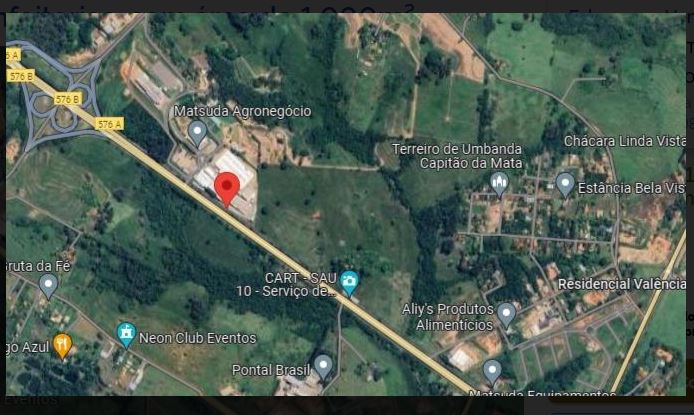Screen dimensions: 694x415
Task: Open Estância Bela Vista marker
Action: point(565,183)
